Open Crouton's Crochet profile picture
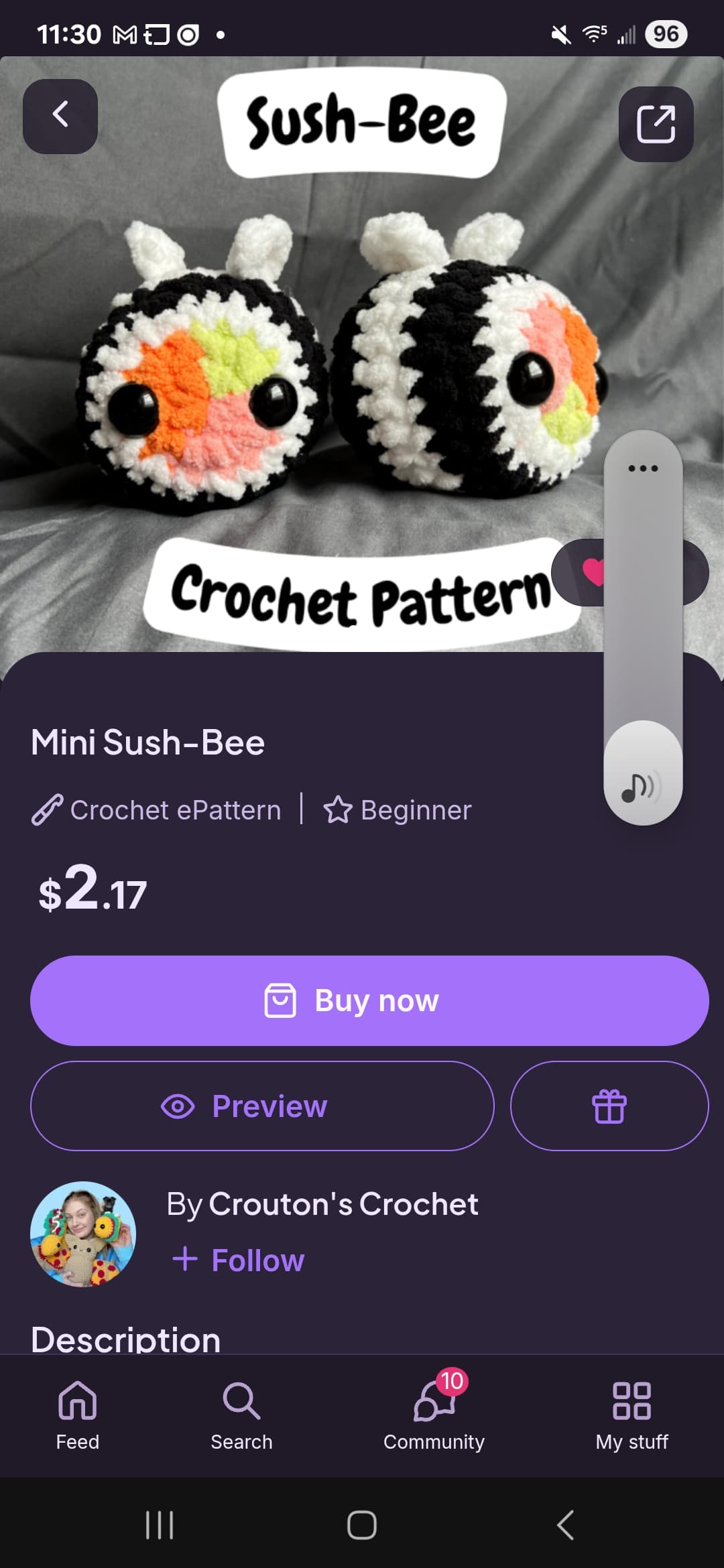The image size is (724, 1568). 83,1234
